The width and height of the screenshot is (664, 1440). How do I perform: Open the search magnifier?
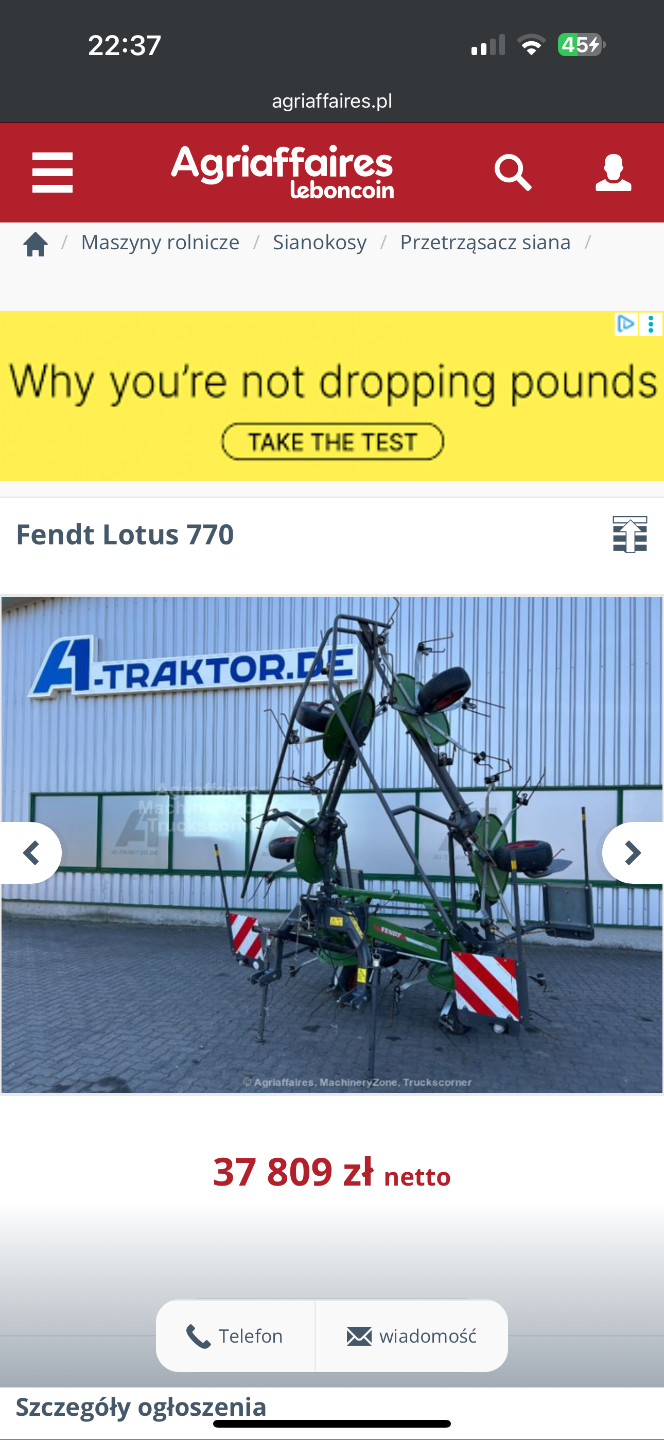coord(512,173)
